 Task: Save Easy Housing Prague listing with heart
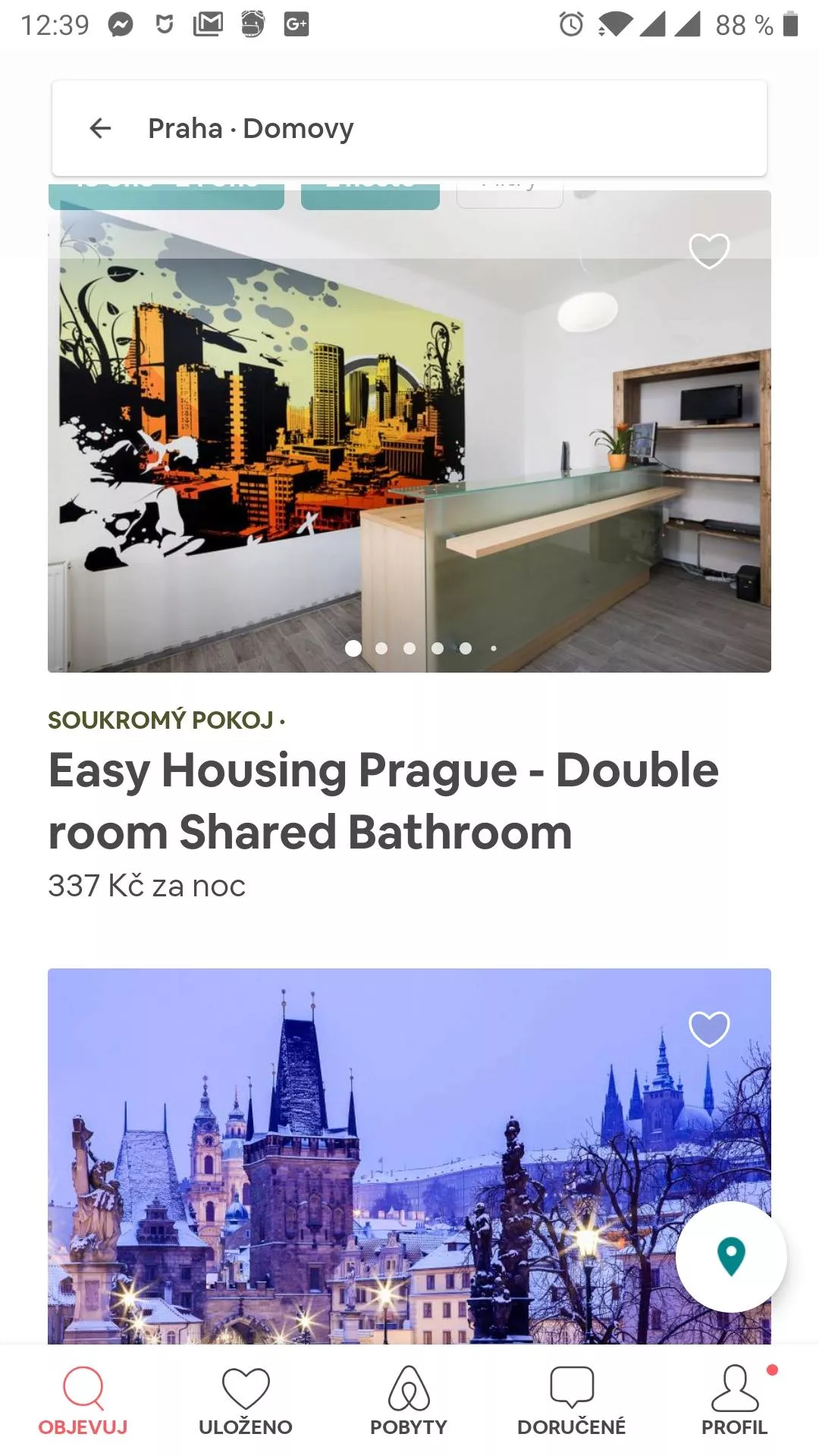pyautogui.click(x=709, y=250)
